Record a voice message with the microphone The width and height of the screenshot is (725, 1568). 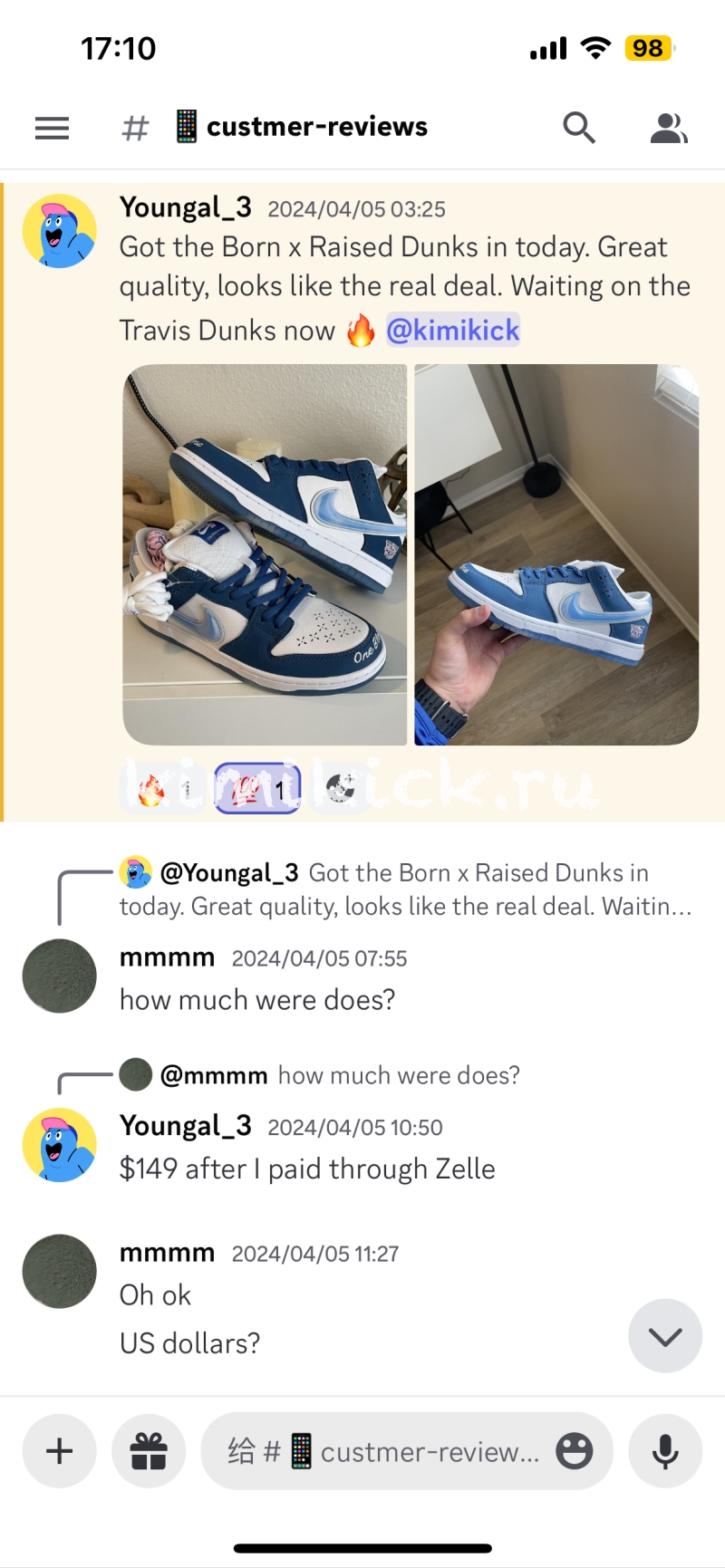(x=665, y=1451)
